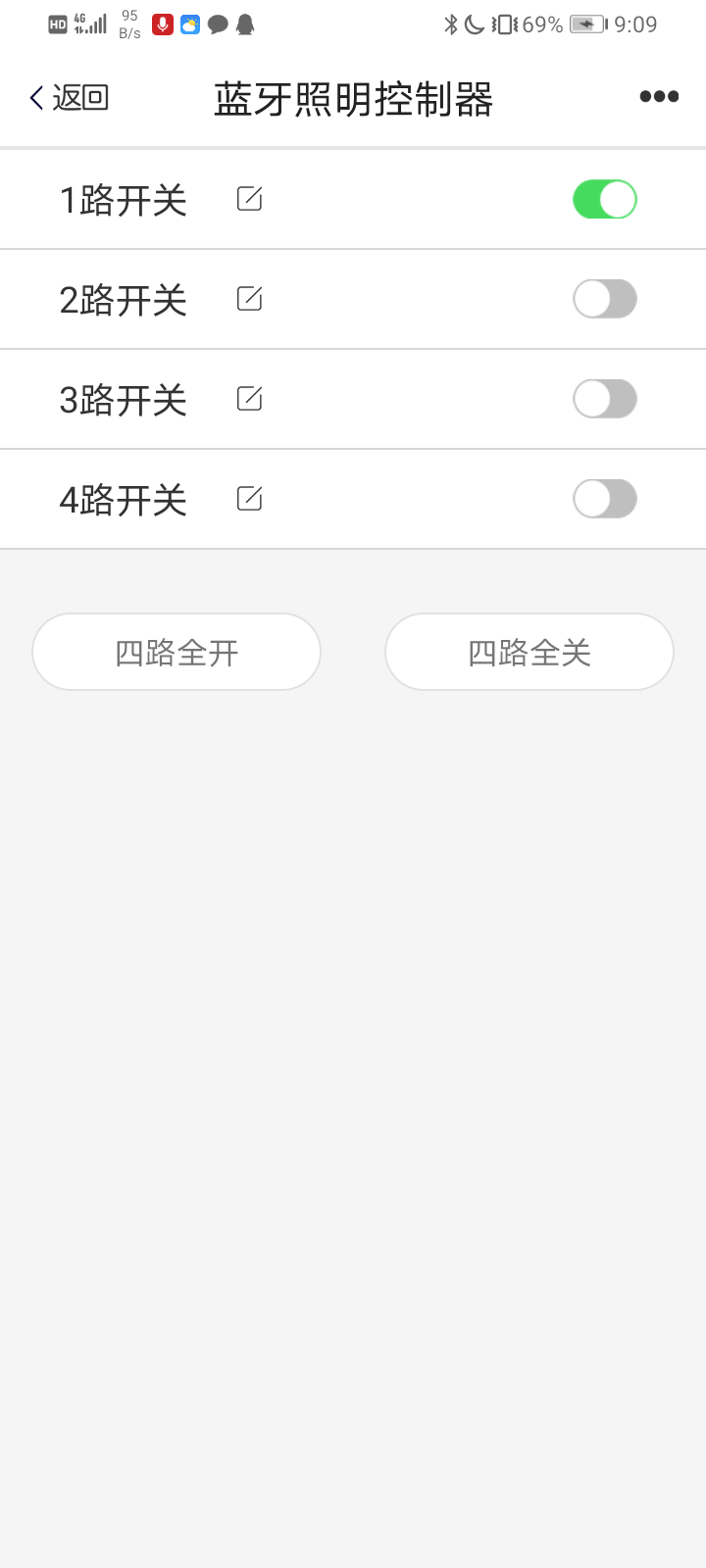Edit the name of 1路开关

[x=250, y=199]
